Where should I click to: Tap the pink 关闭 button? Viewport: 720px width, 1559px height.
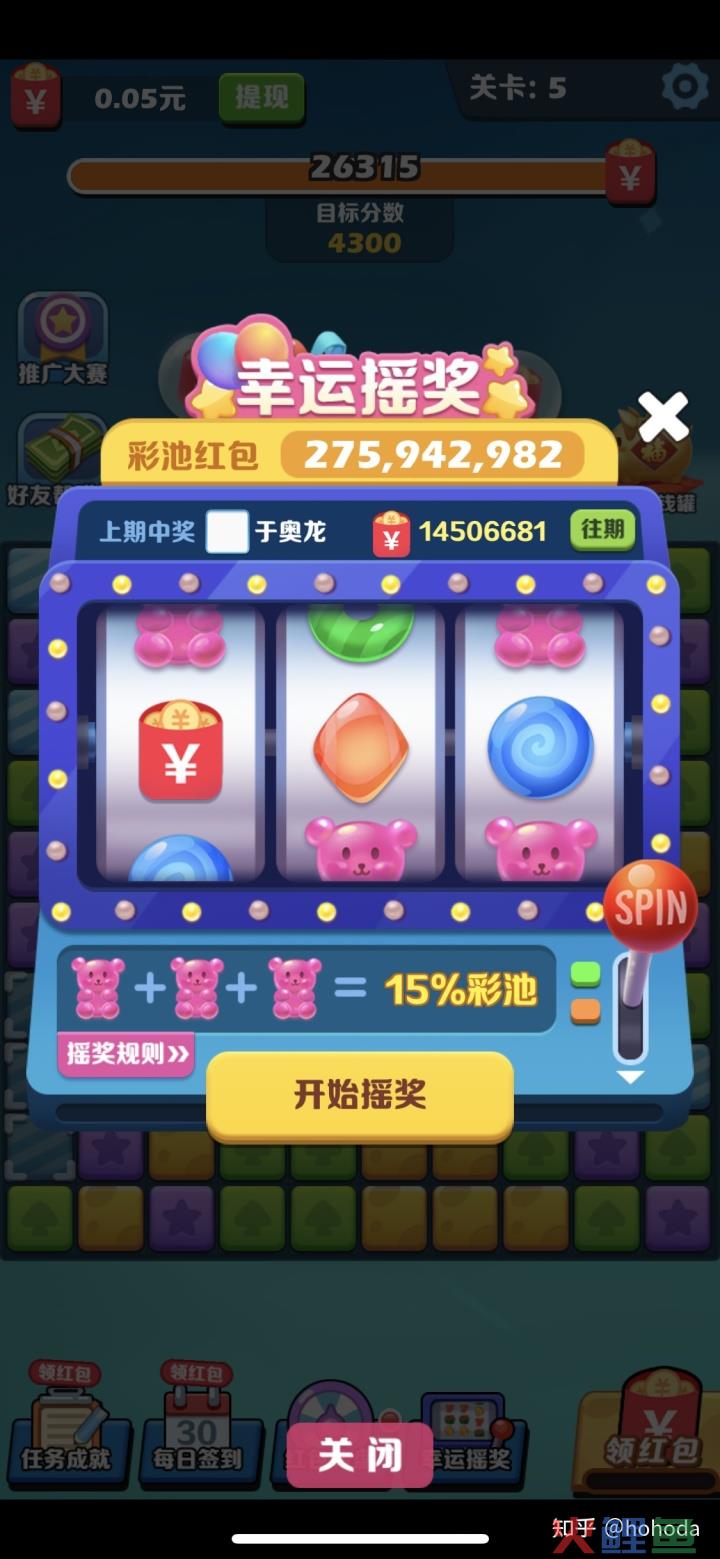(359, 1454)
